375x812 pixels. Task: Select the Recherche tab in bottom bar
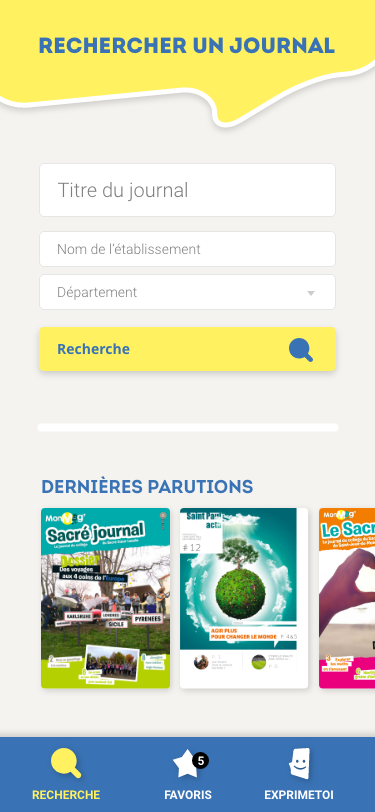66,775
